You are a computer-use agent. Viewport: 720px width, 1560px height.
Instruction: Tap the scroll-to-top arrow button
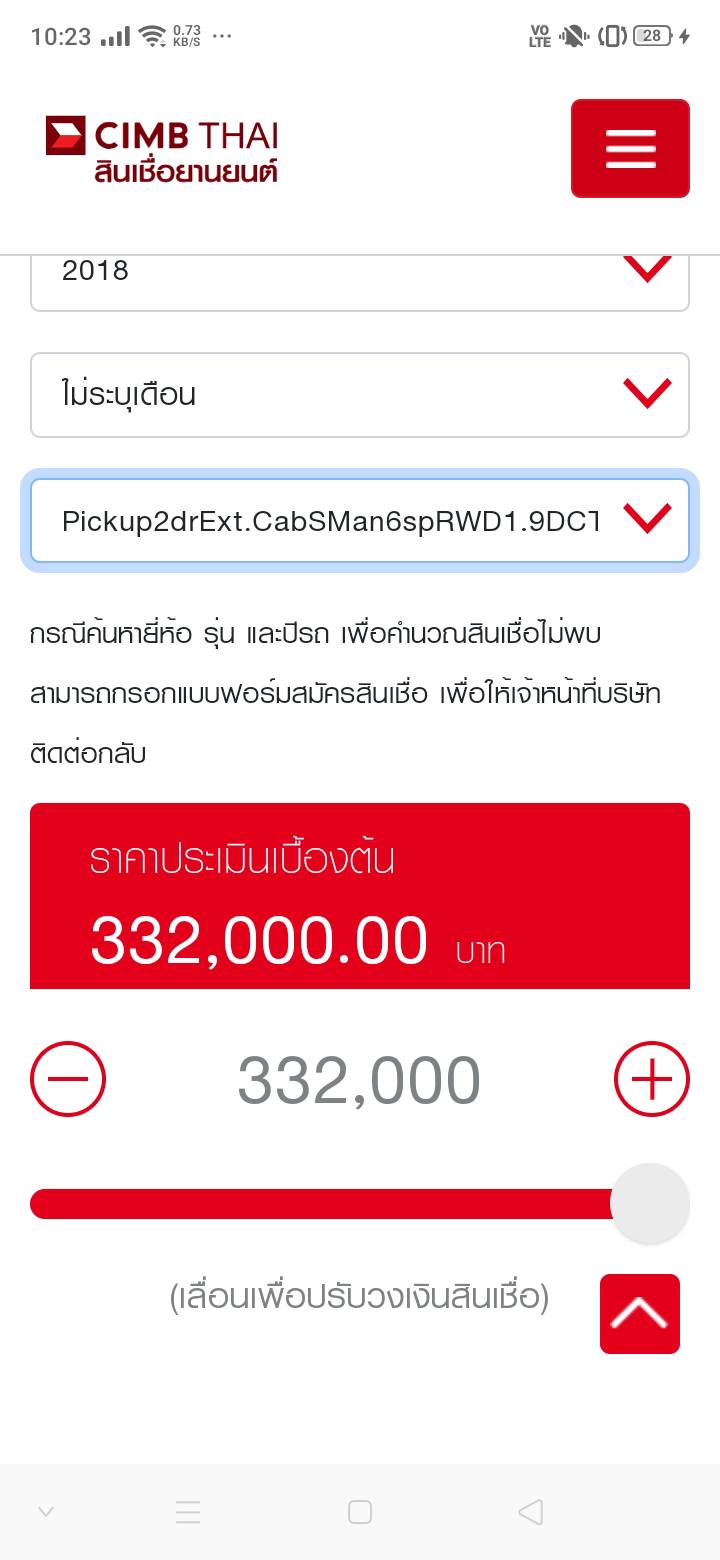640,1313
